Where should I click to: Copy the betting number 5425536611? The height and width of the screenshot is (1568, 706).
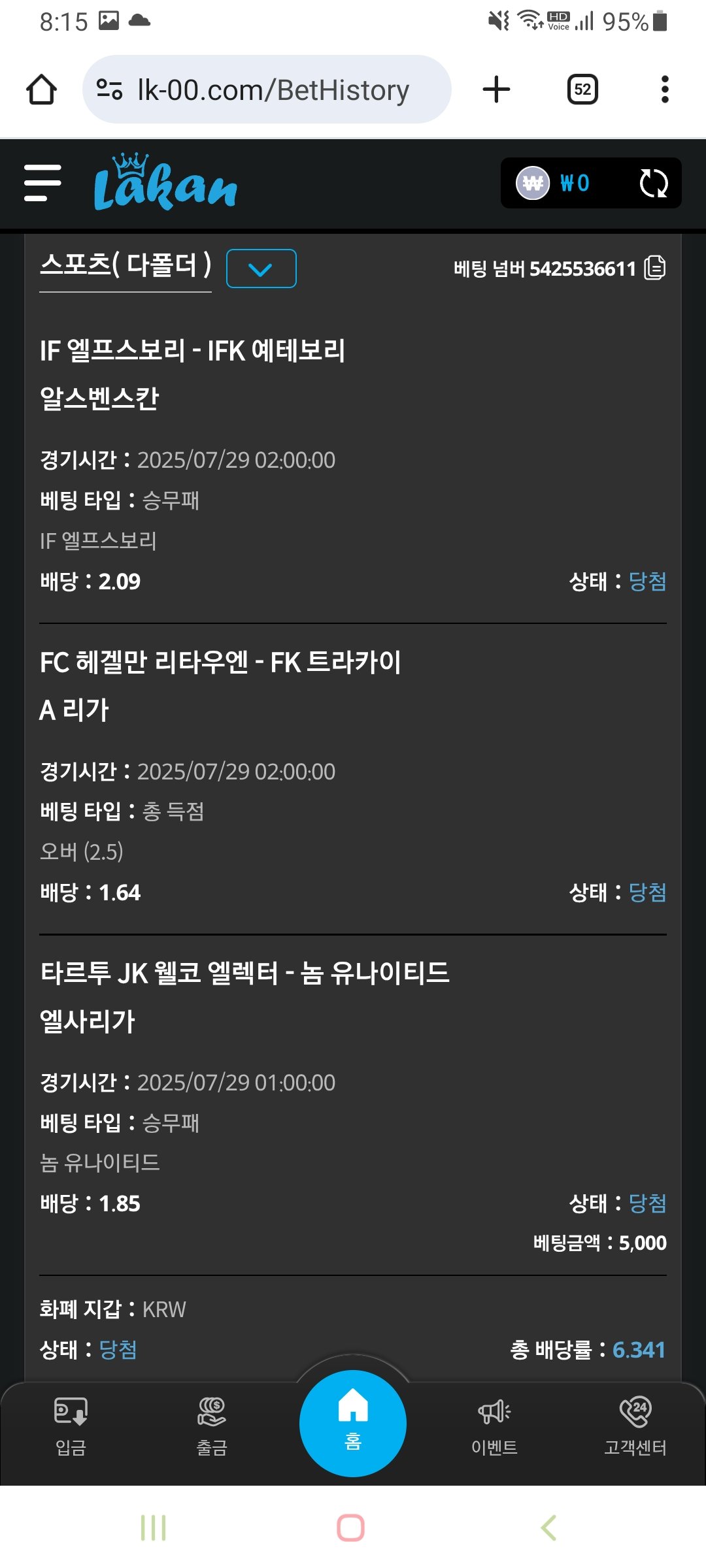coord(655,268)
